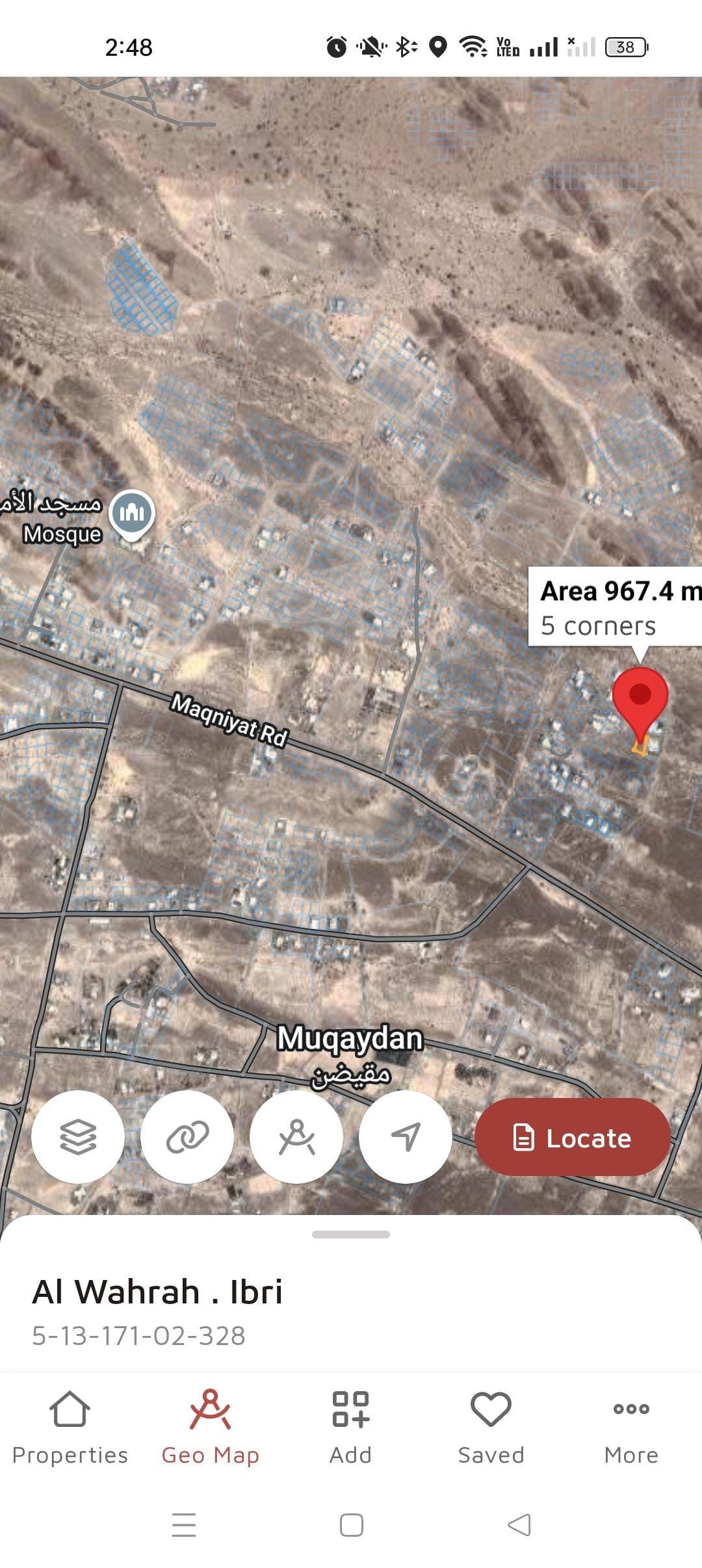
Task: Open the Mosque place marker
Action: coord(131,514)
